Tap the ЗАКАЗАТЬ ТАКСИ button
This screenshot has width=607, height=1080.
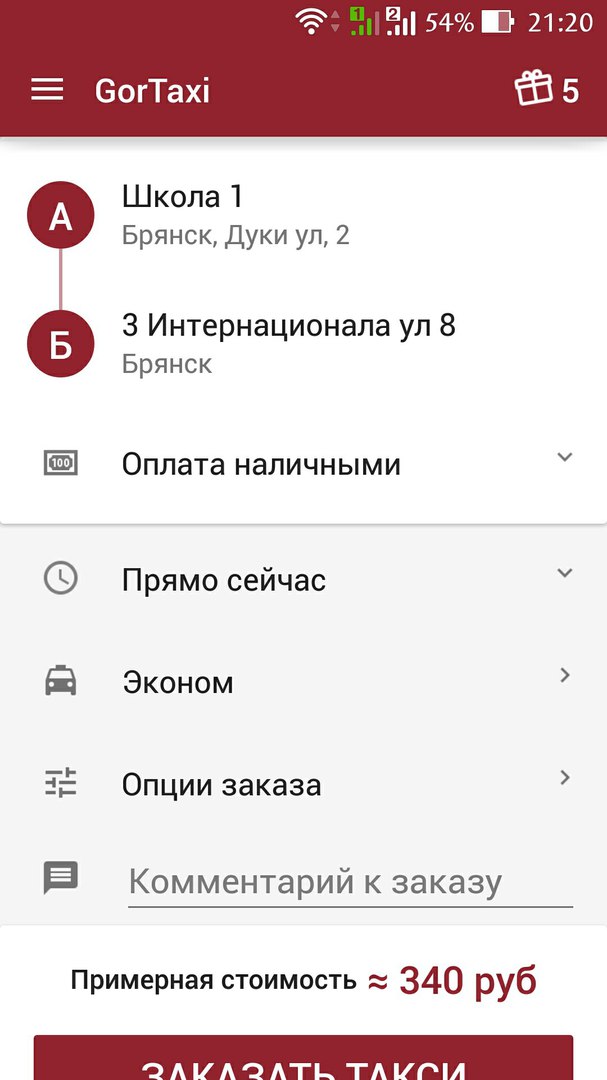303,1060
